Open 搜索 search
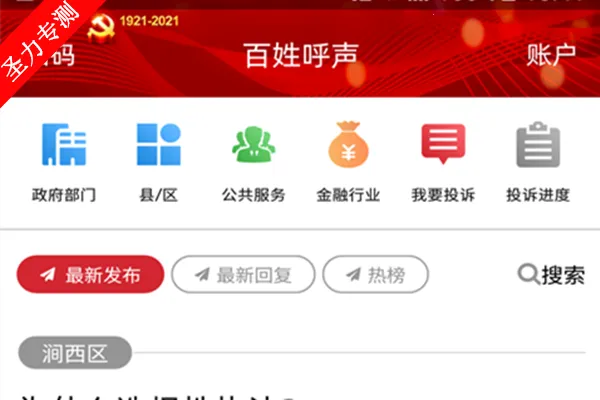The height and width of the screenshot is (400, 600). click(551, 275)
